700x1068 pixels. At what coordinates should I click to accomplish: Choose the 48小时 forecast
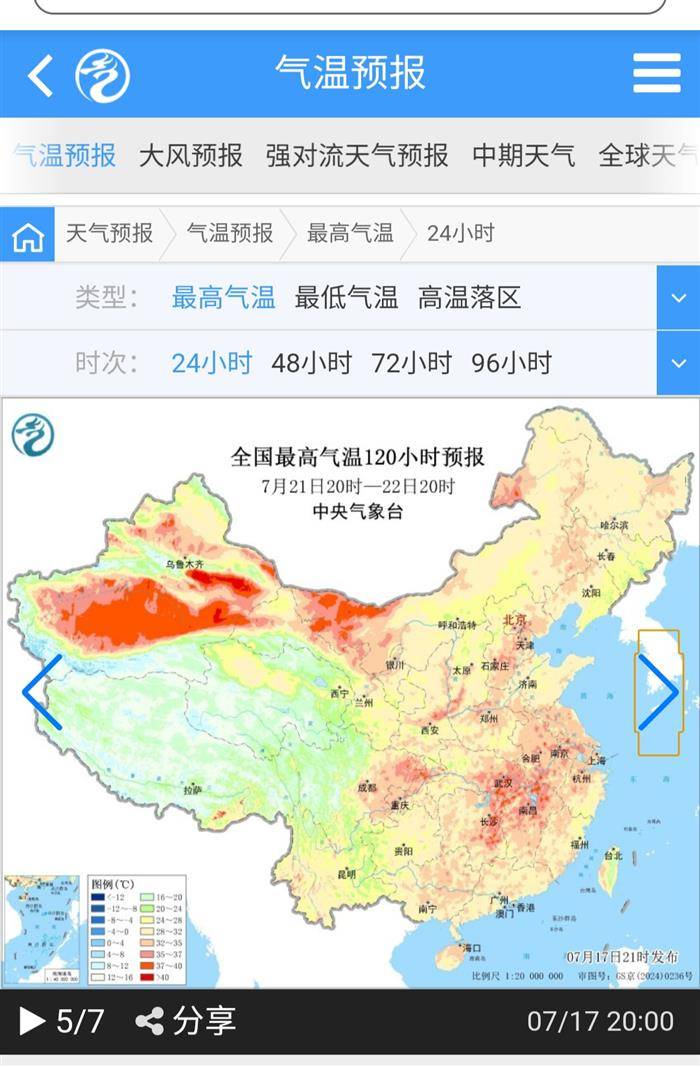(312, 362)
